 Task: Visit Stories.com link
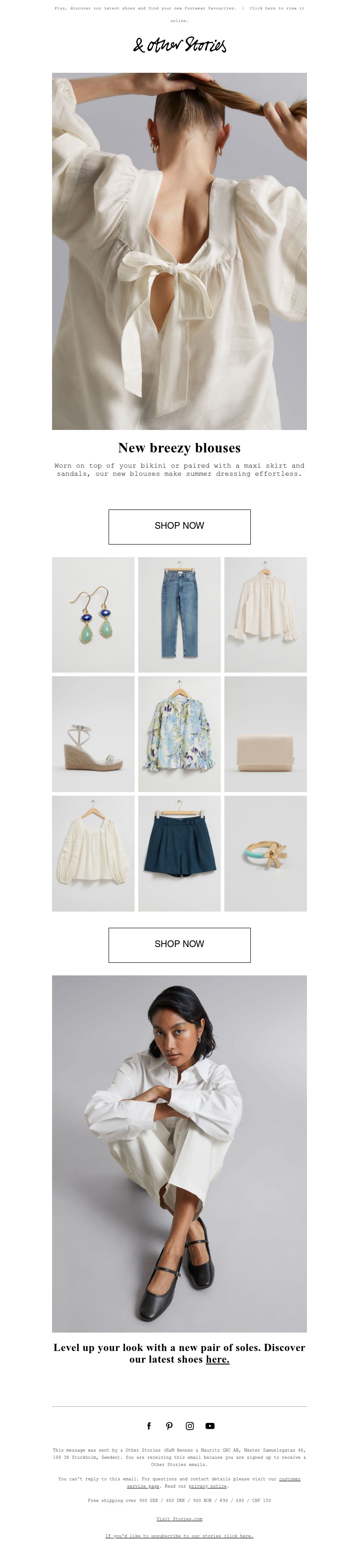click(179, 1519)
